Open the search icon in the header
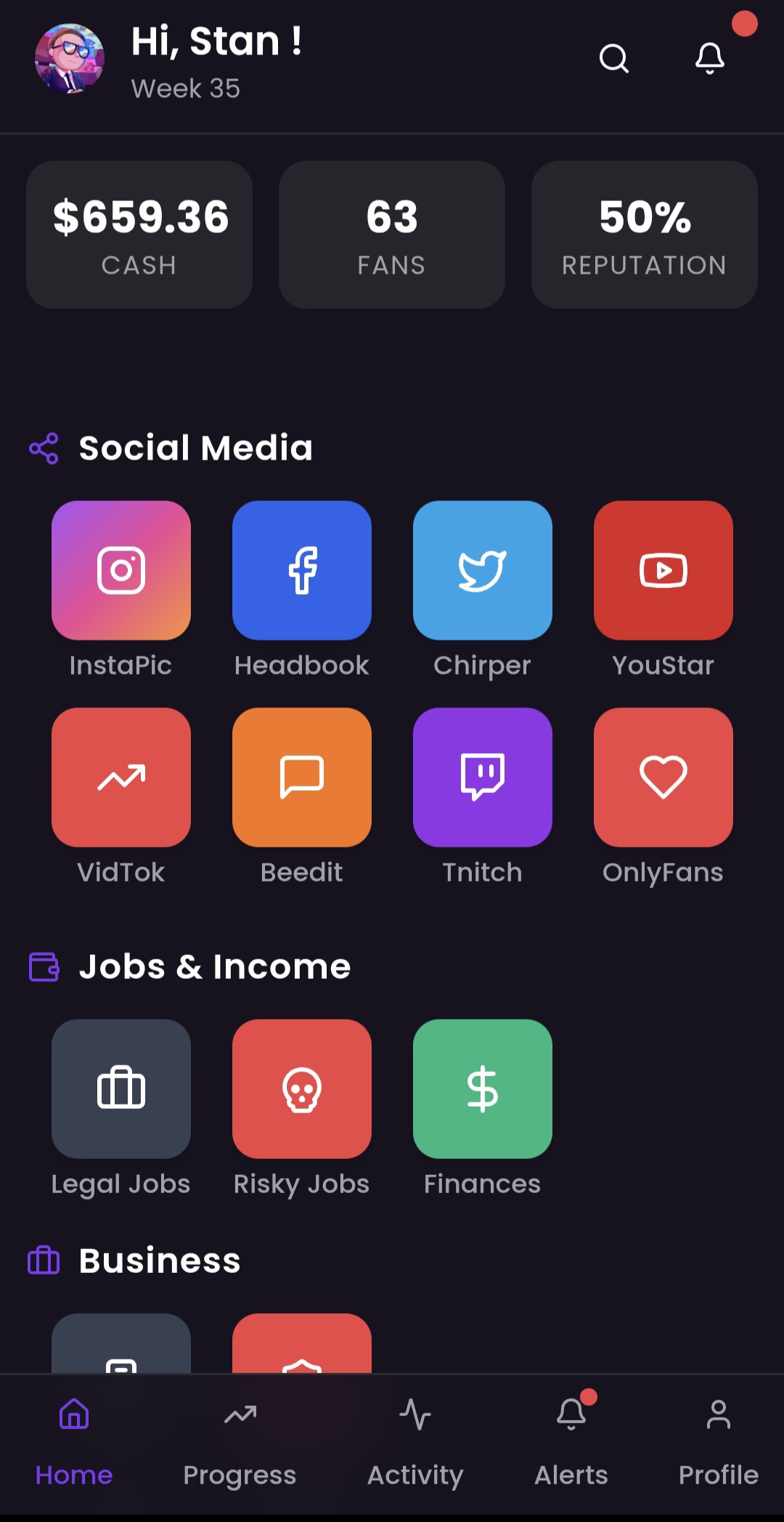Image resolution: width=784 pixels, height=1522 pixels. (x=613, y=58)
